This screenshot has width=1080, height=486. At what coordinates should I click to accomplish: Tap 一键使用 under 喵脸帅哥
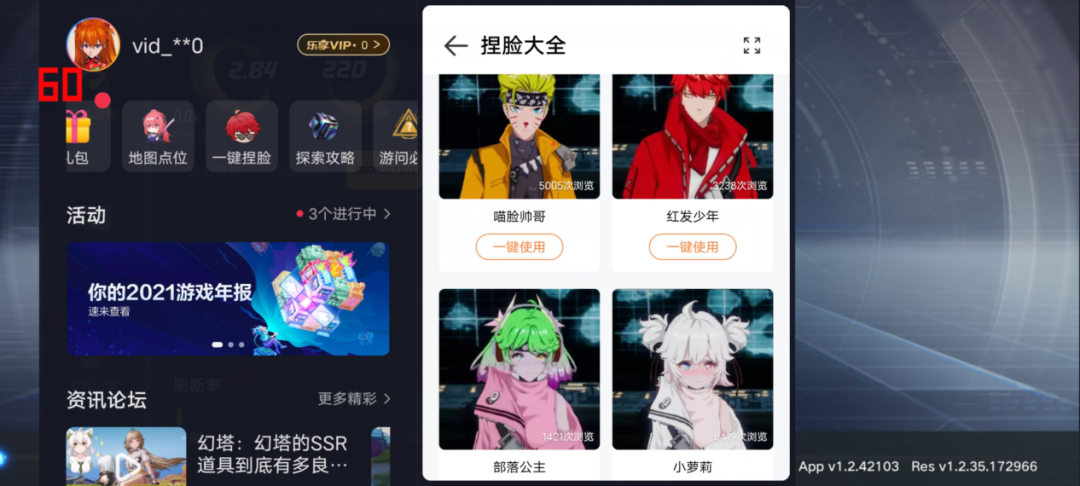[519, 246]
